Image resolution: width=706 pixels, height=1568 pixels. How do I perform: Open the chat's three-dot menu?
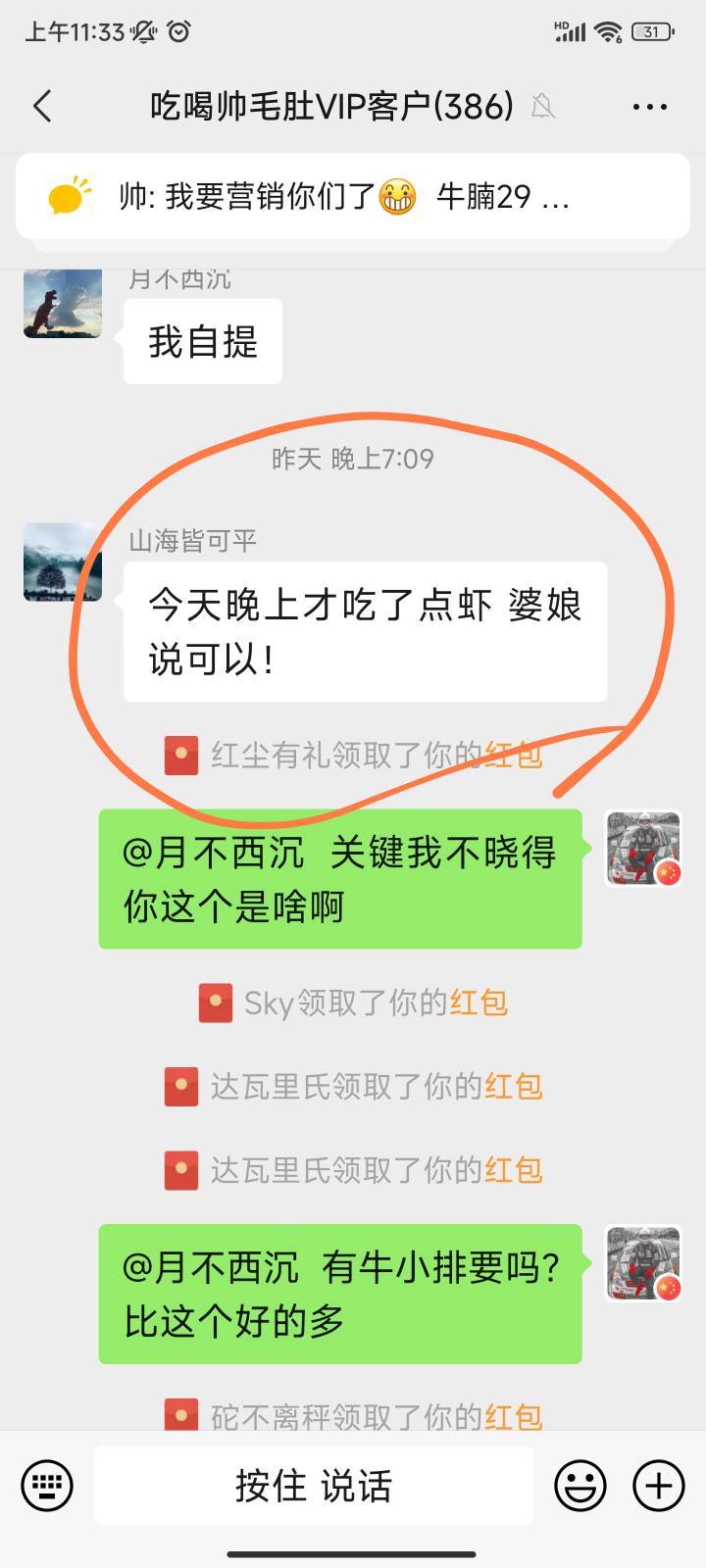pos(650,107)
